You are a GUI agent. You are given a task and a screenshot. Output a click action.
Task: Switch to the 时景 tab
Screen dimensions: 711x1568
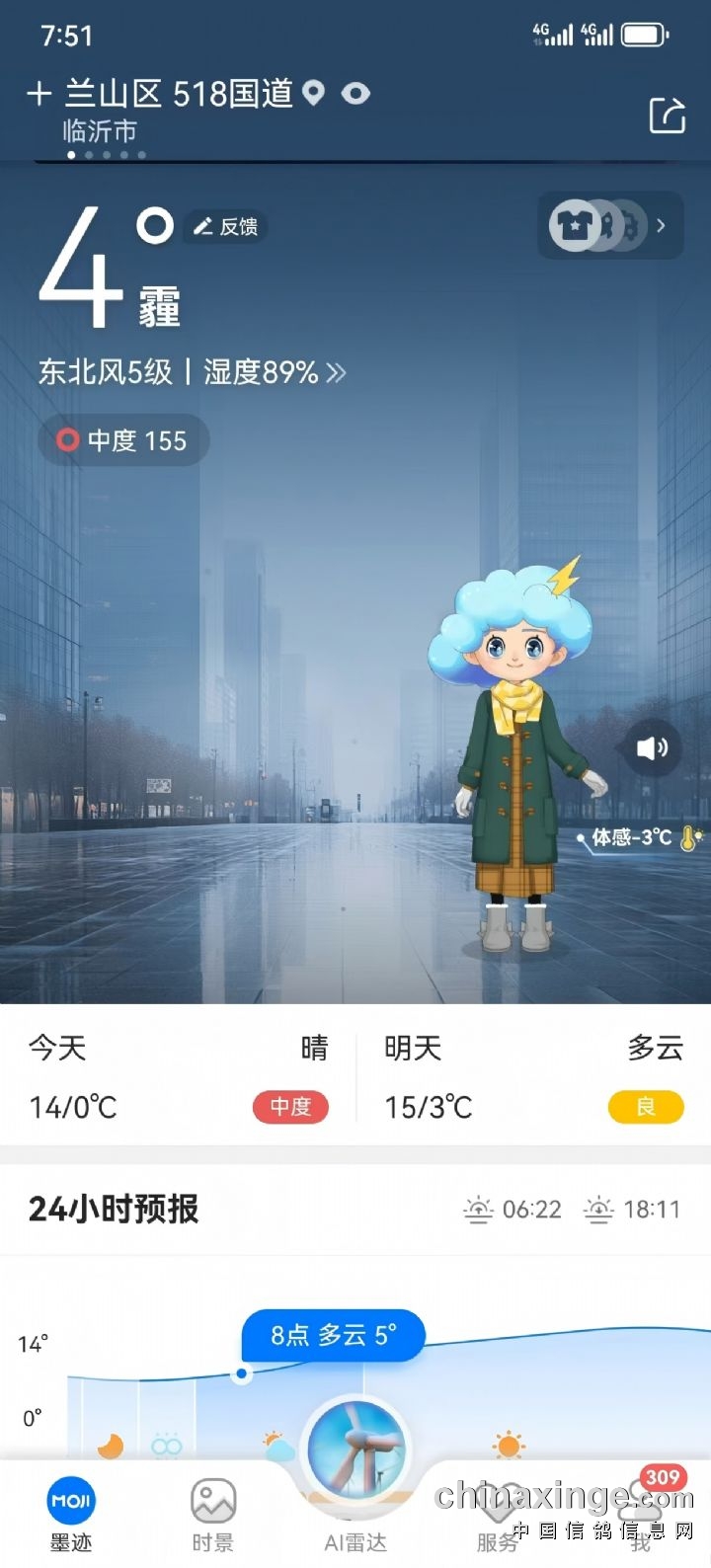[x=212, y=1516]
